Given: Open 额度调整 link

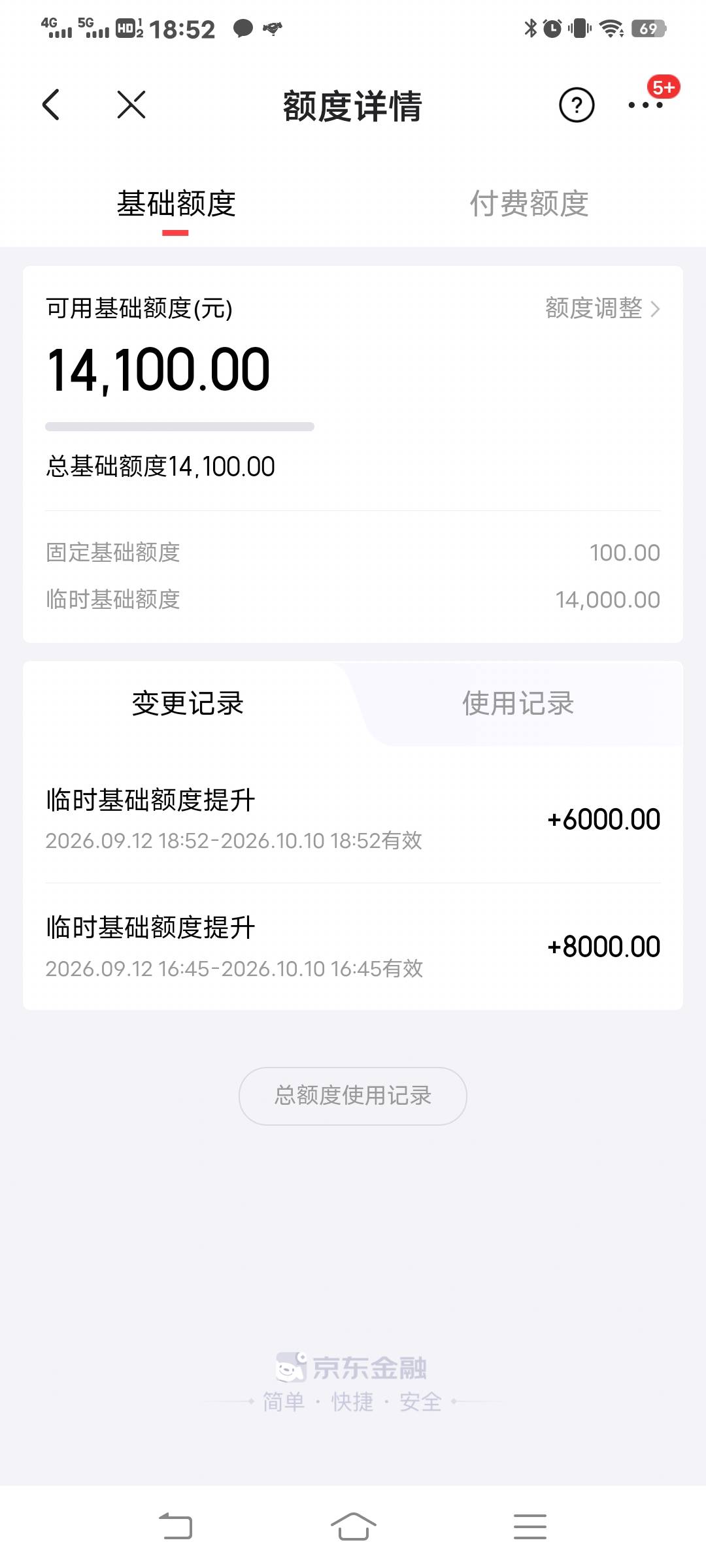Looking at the screenshot, I should pyautogui.click(x=603, y=308).
